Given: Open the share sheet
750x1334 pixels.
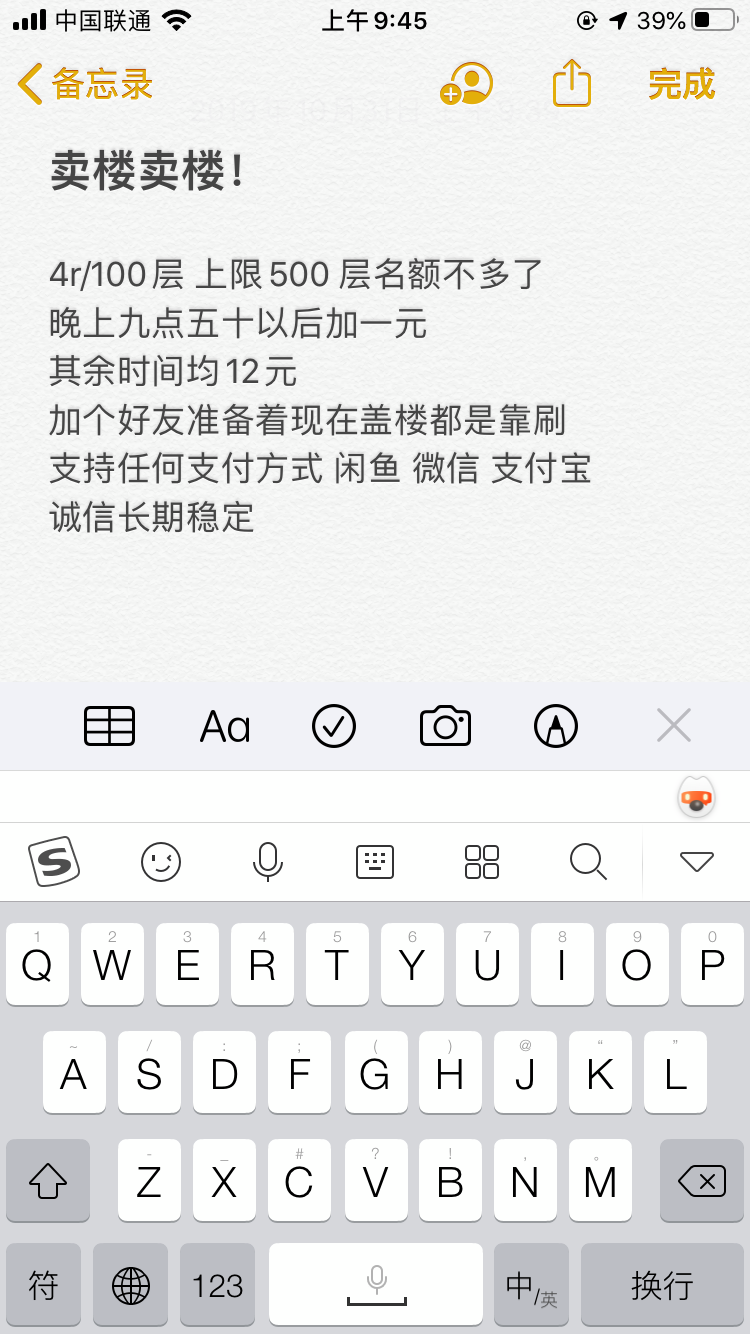Looking at the screenshot, I should pos(572,82).
